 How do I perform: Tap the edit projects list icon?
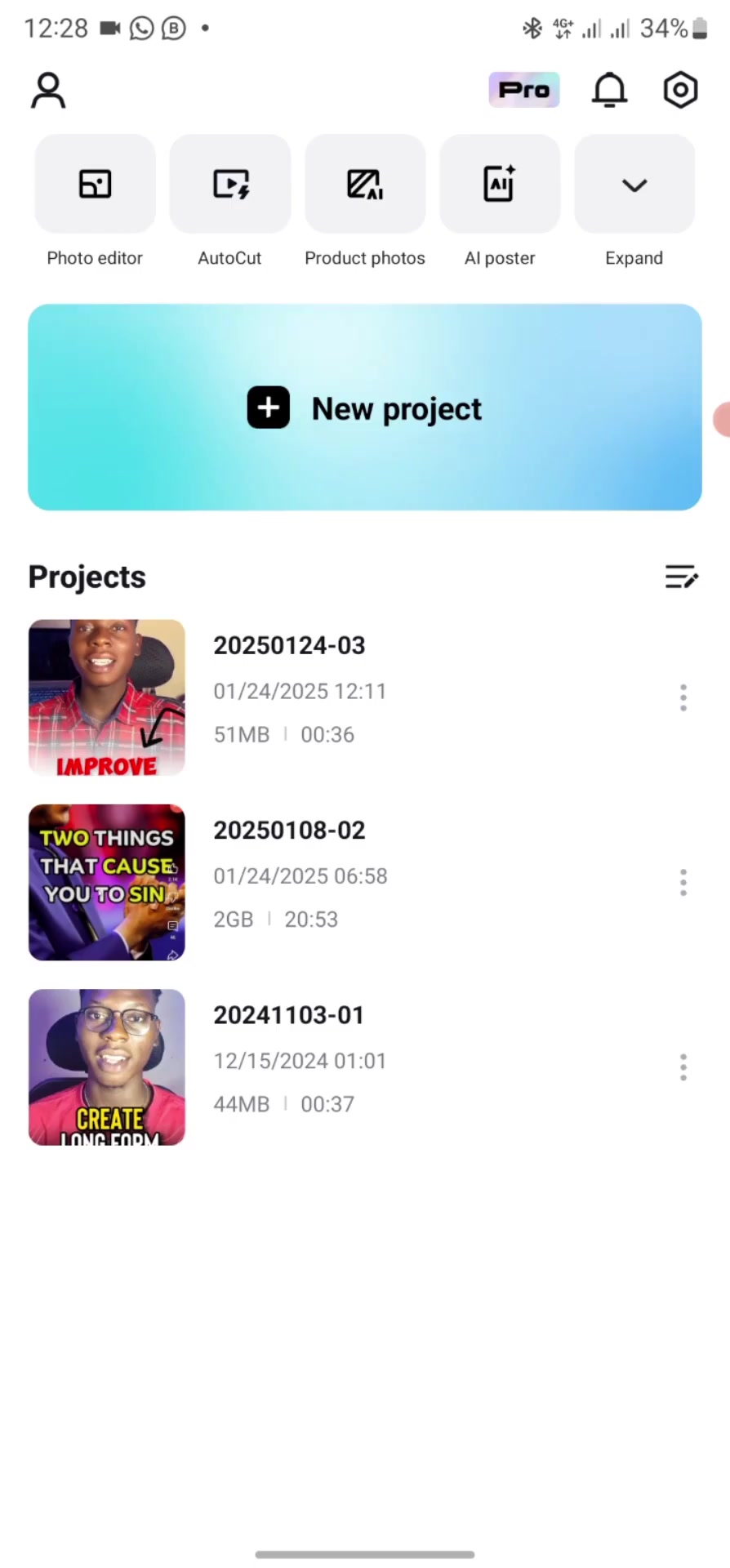[681, 577]
